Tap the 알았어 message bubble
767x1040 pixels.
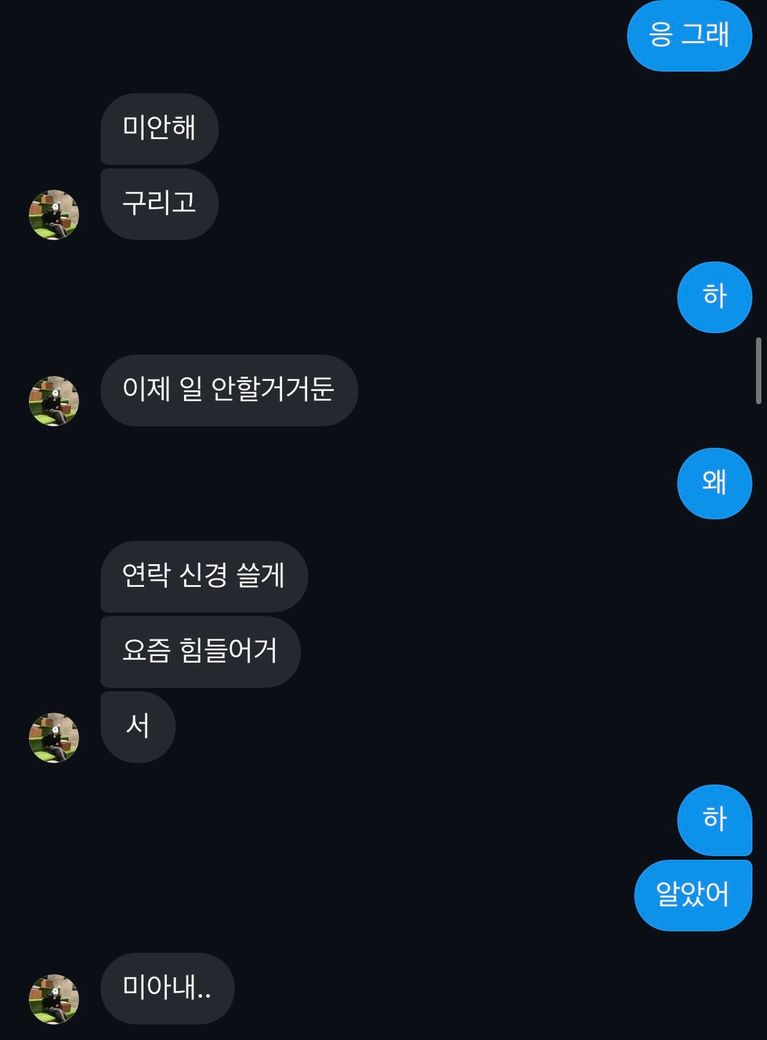click(x=692, y=895)
